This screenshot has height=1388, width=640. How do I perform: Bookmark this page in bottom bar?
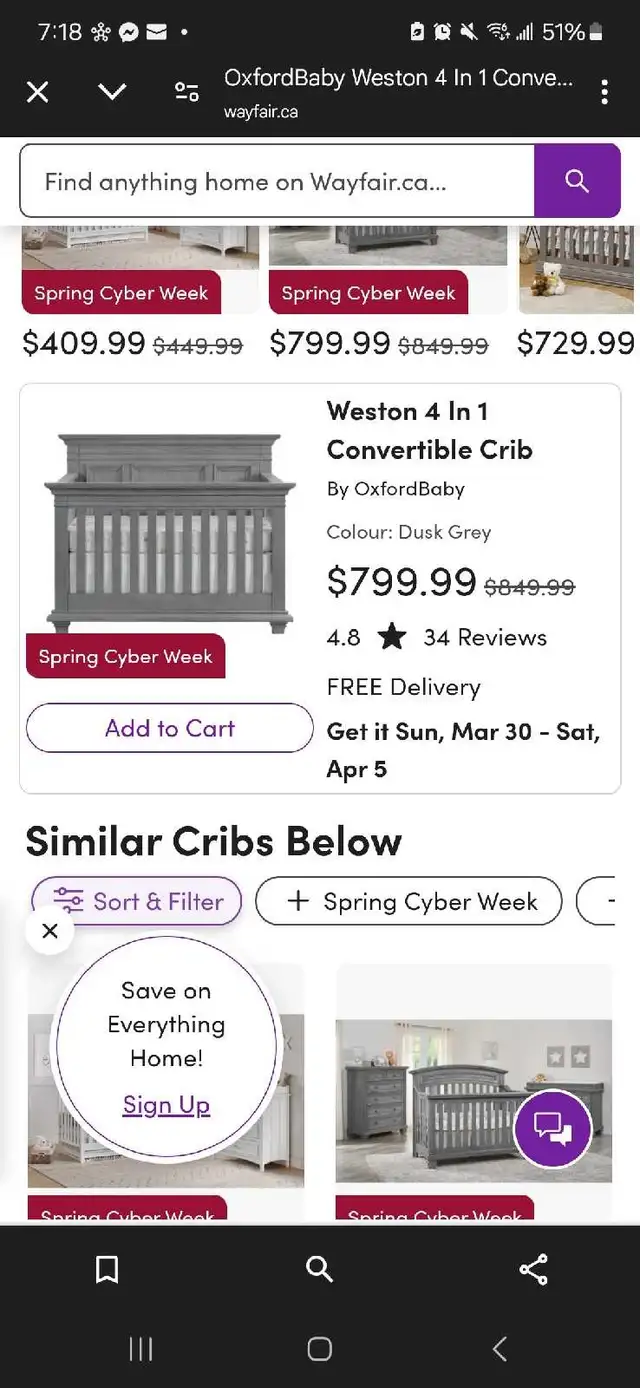pos(106,1270)
